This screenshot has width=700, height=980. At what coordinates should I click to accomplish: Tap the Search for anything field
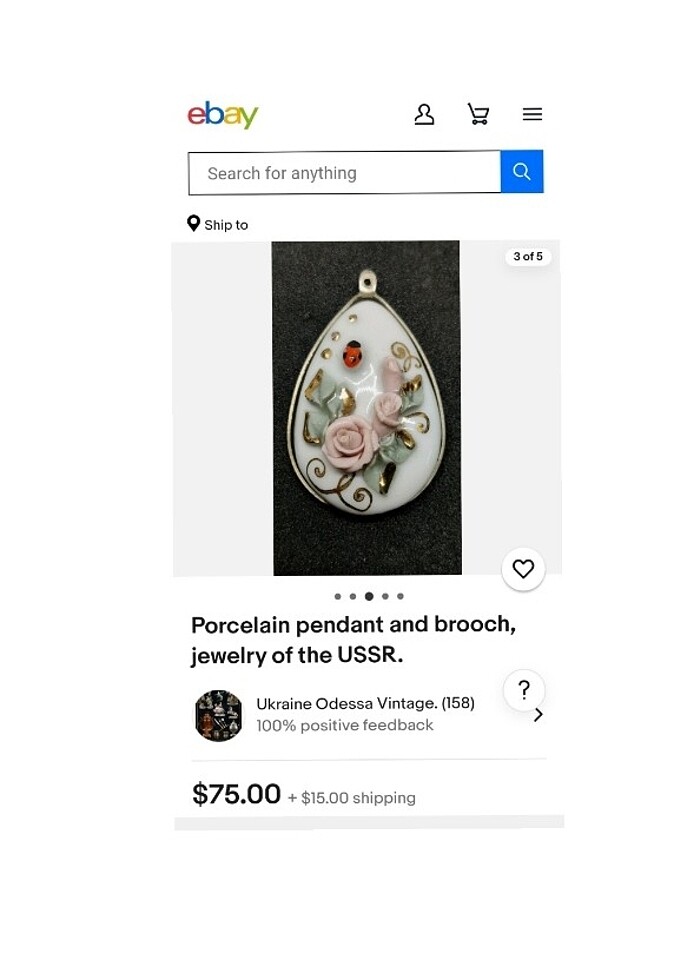[344, 173]
